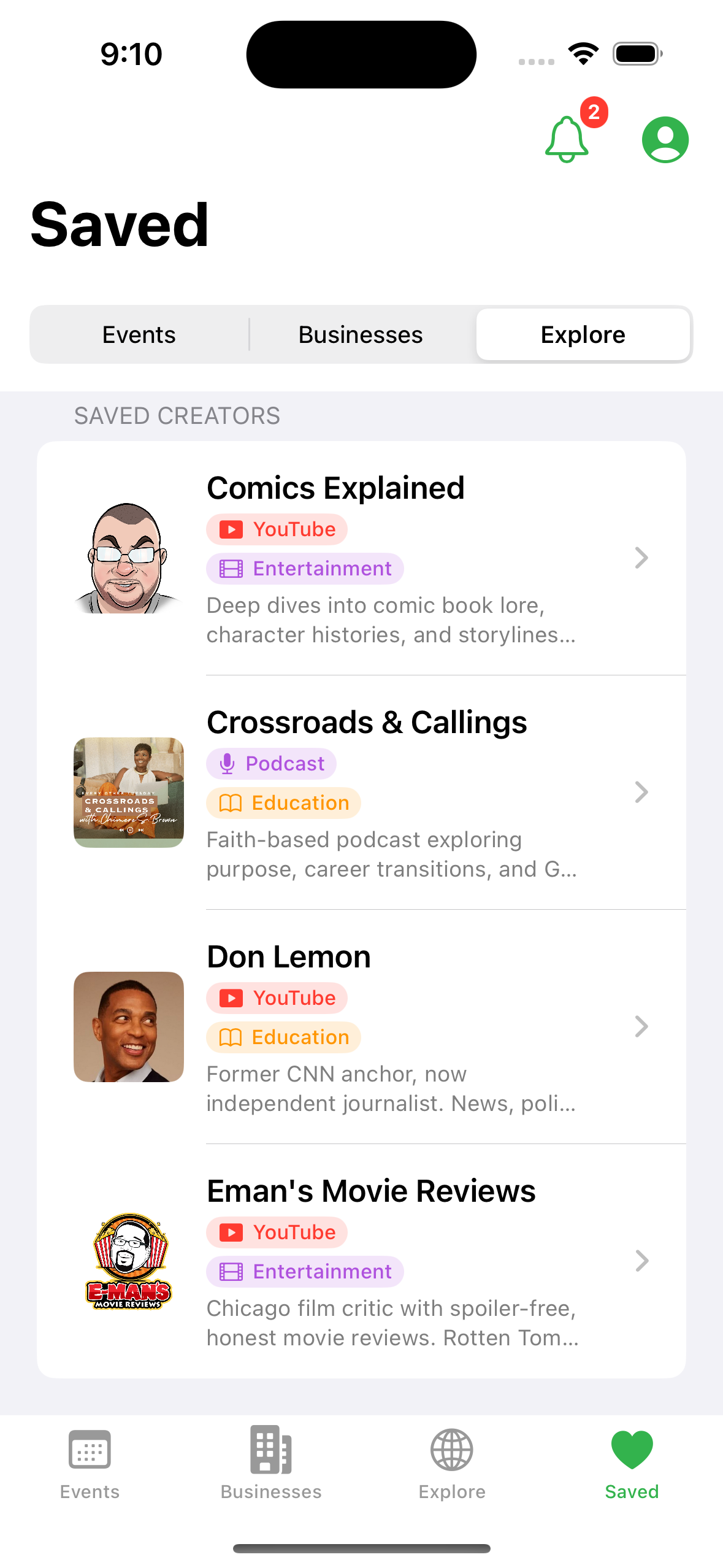Open the Comics Explained creator
This screenshot has width=723, height=1568.
click(x=361, y=558)
